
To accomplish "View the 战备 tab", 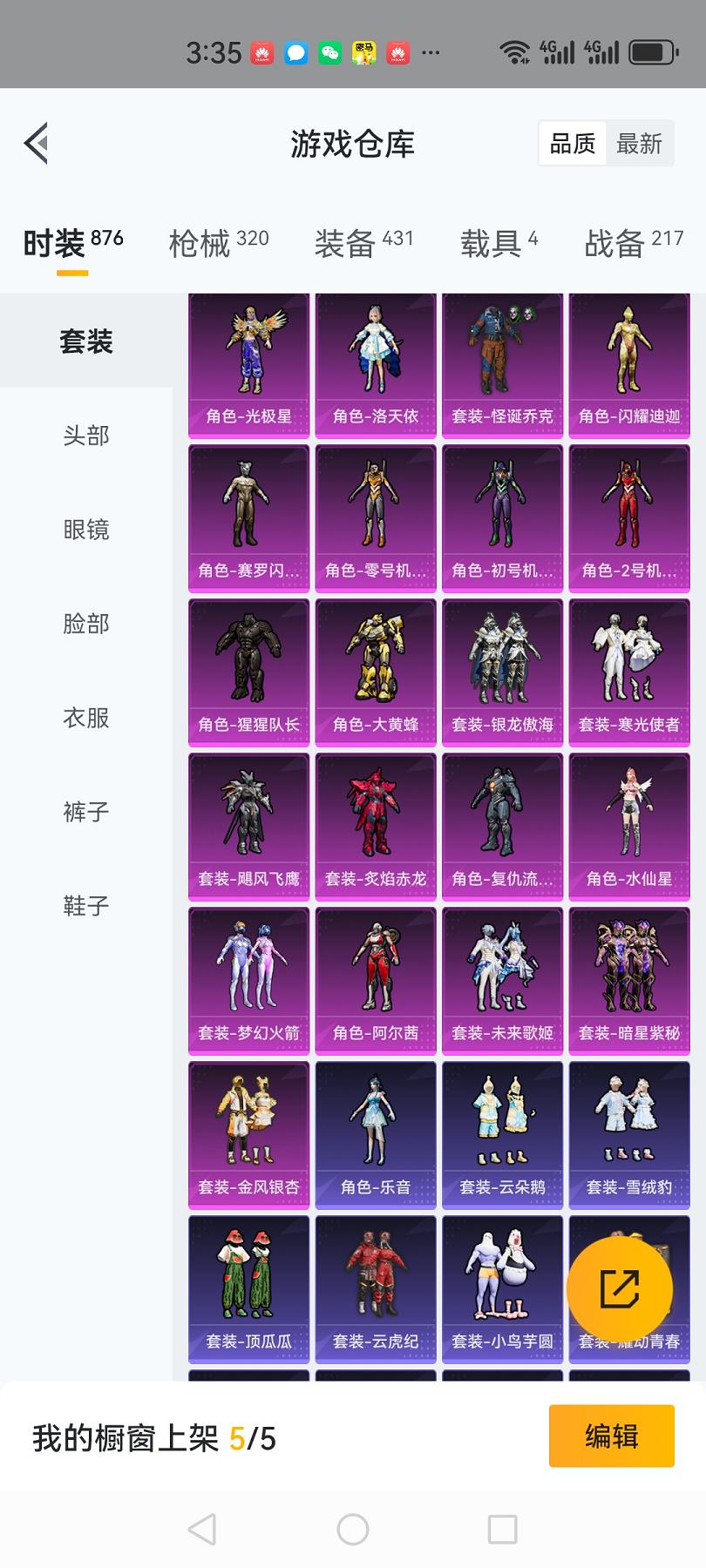I will [634, 243].
